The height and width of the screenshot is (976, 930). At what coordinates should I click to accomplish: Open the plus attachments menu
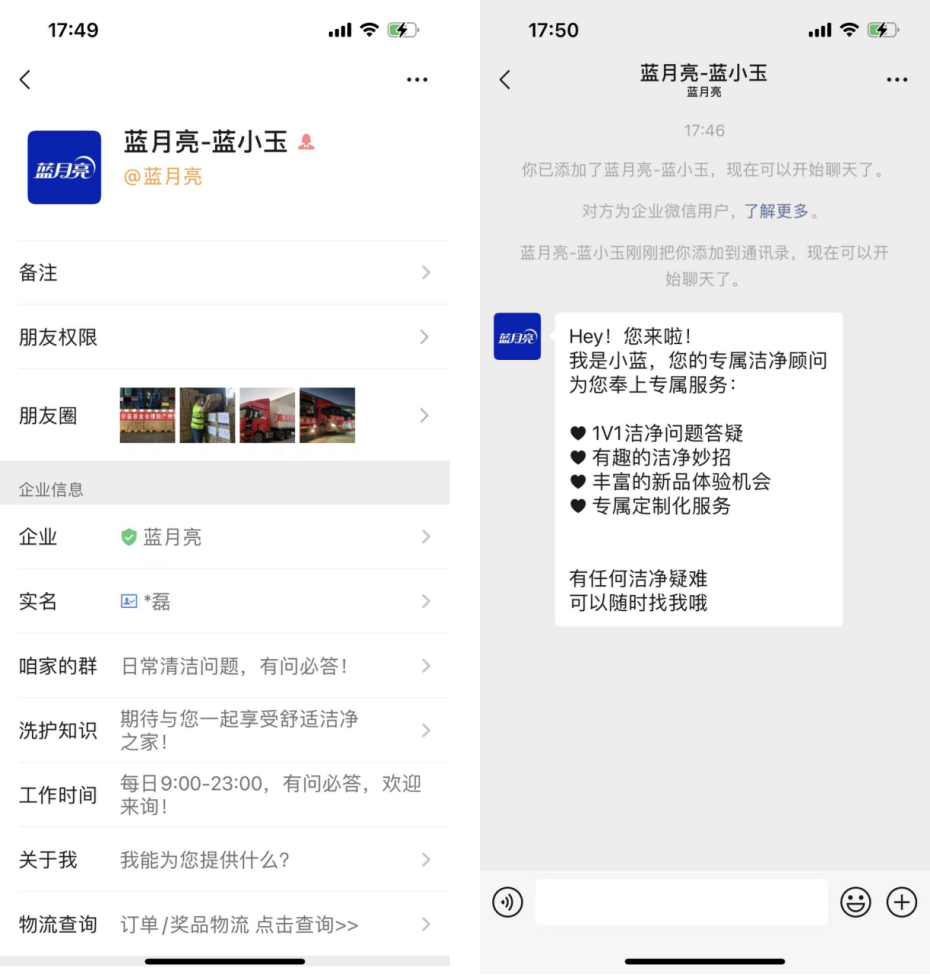tap(902, 902)
